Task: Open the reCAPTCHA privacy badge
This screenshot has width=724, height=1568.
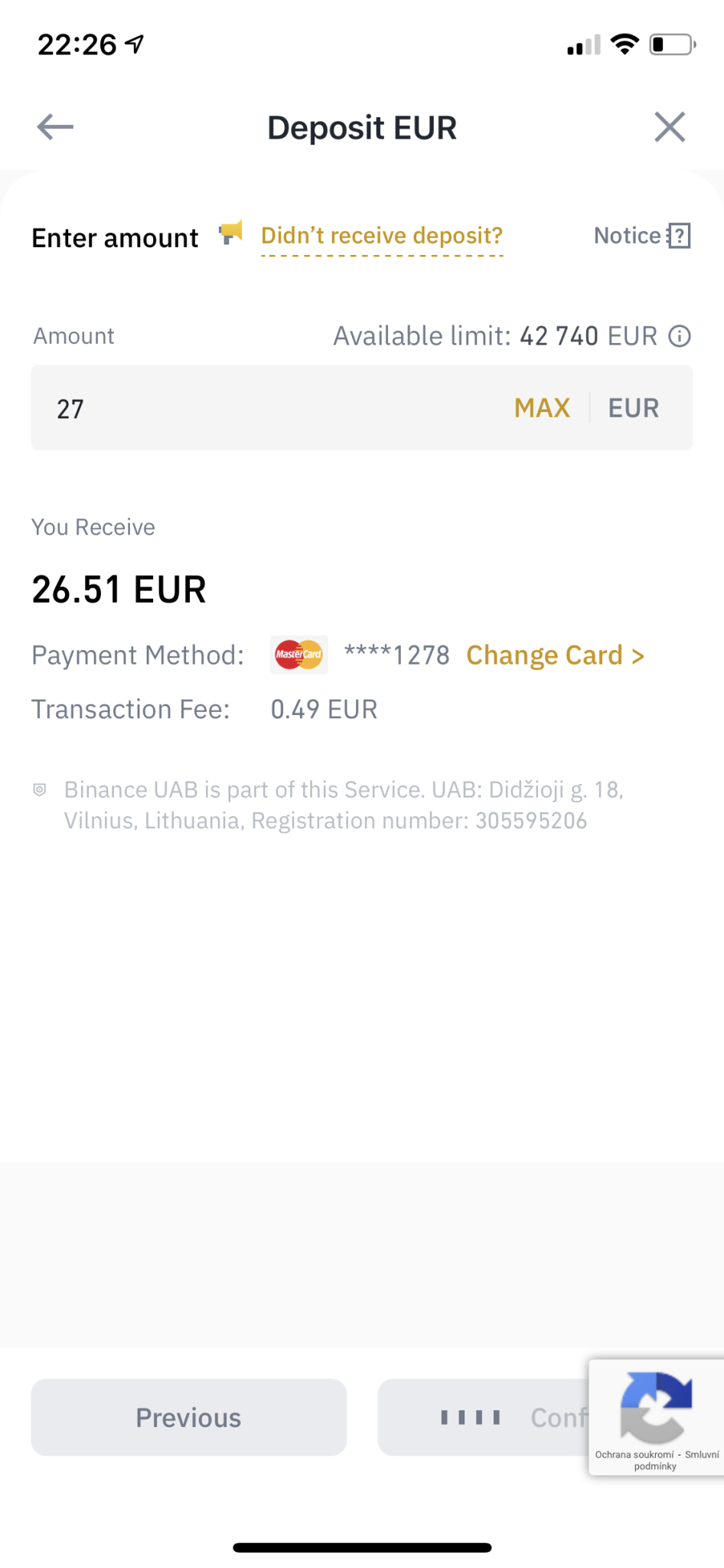Action: pyautogui.click(x=656, y=1417)
